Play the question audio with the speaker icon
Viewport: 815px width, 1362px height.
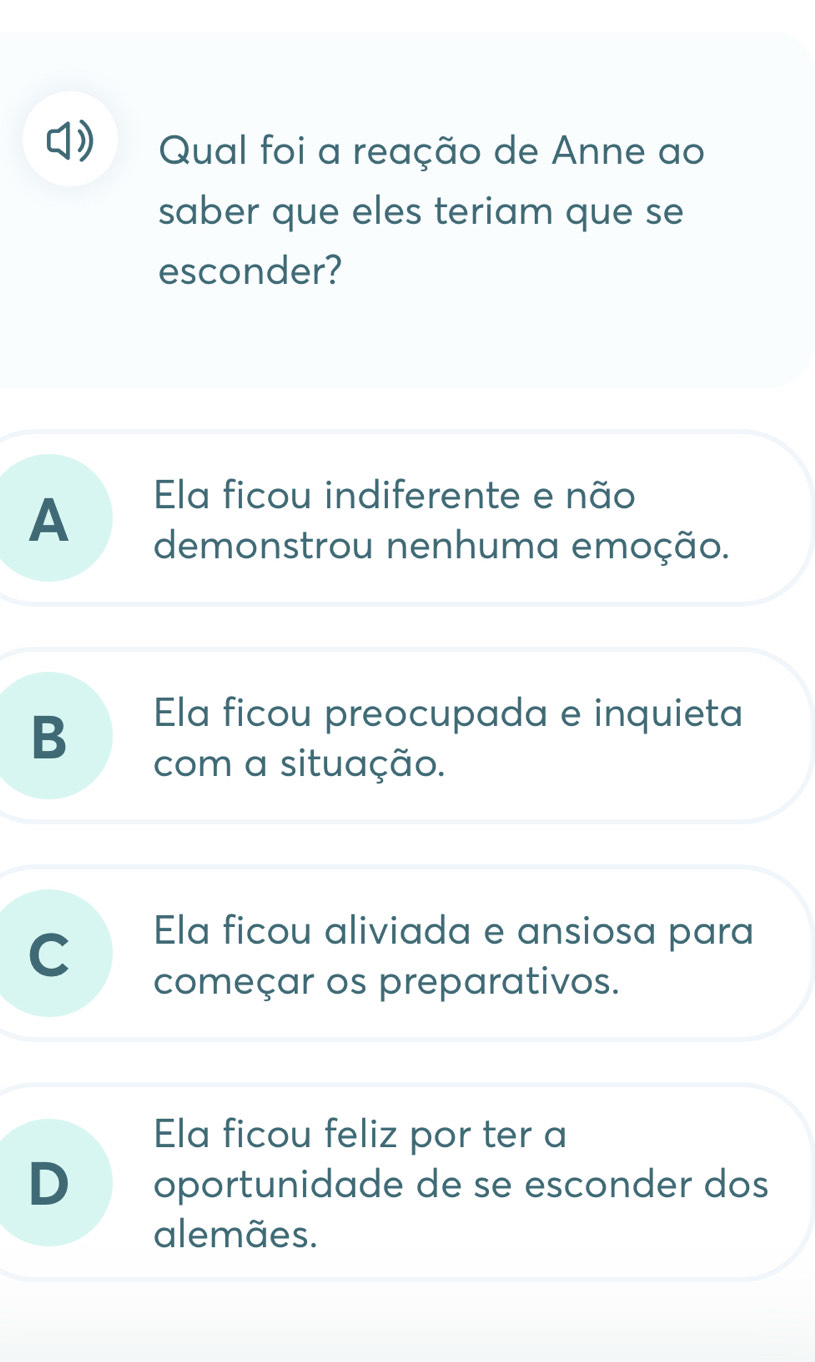click(x=70, y=140)
